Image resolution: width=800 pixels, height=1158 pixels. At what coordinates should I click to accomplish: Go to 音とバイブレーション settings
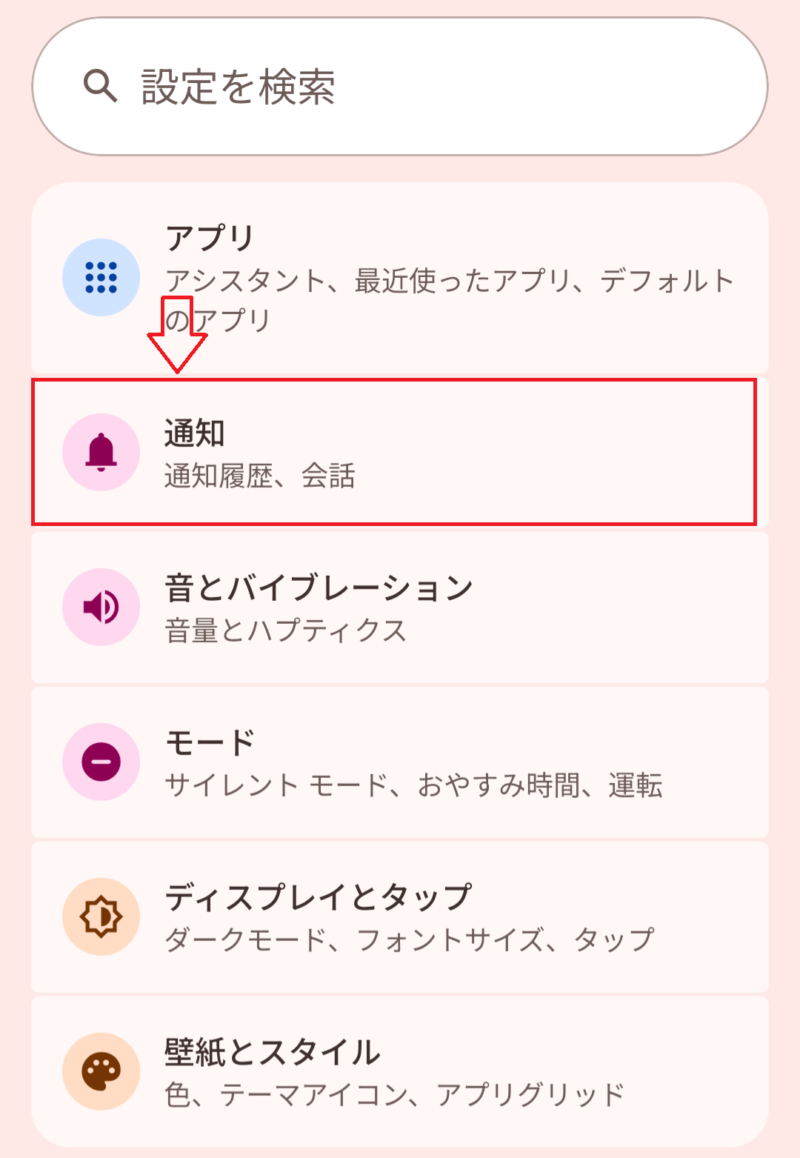tap(400, 607)
